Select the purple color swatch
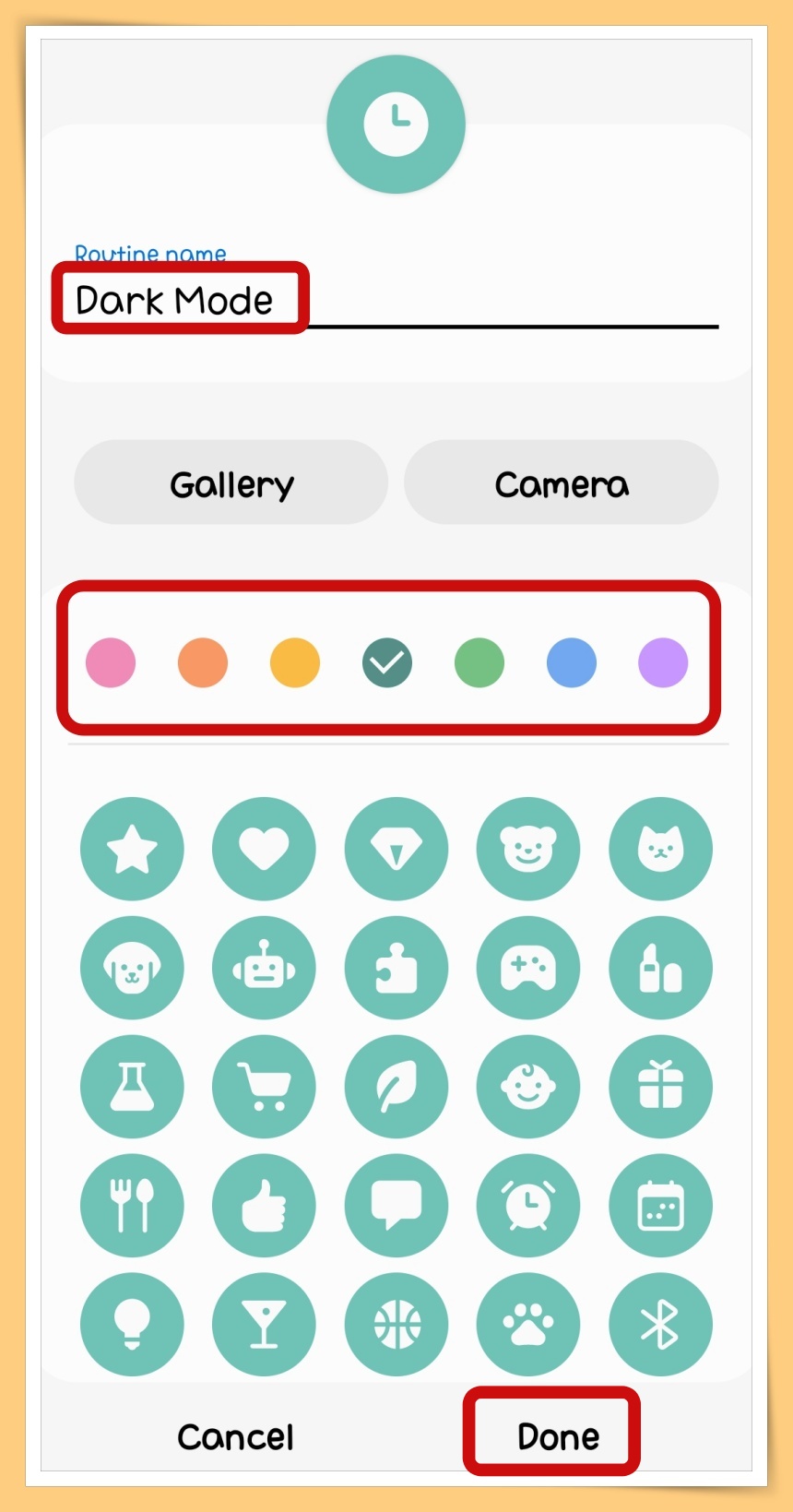 click(663, 662)
